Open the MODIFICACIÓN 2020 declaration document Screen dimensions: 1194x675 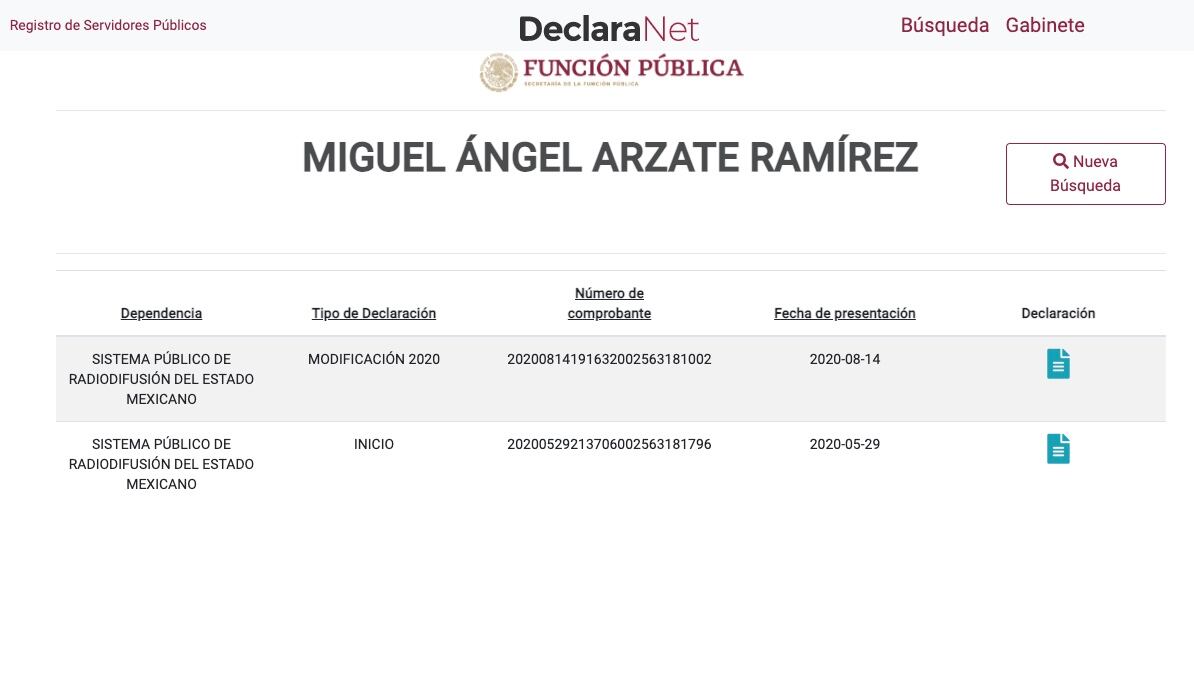click(x=1058, y=364)
